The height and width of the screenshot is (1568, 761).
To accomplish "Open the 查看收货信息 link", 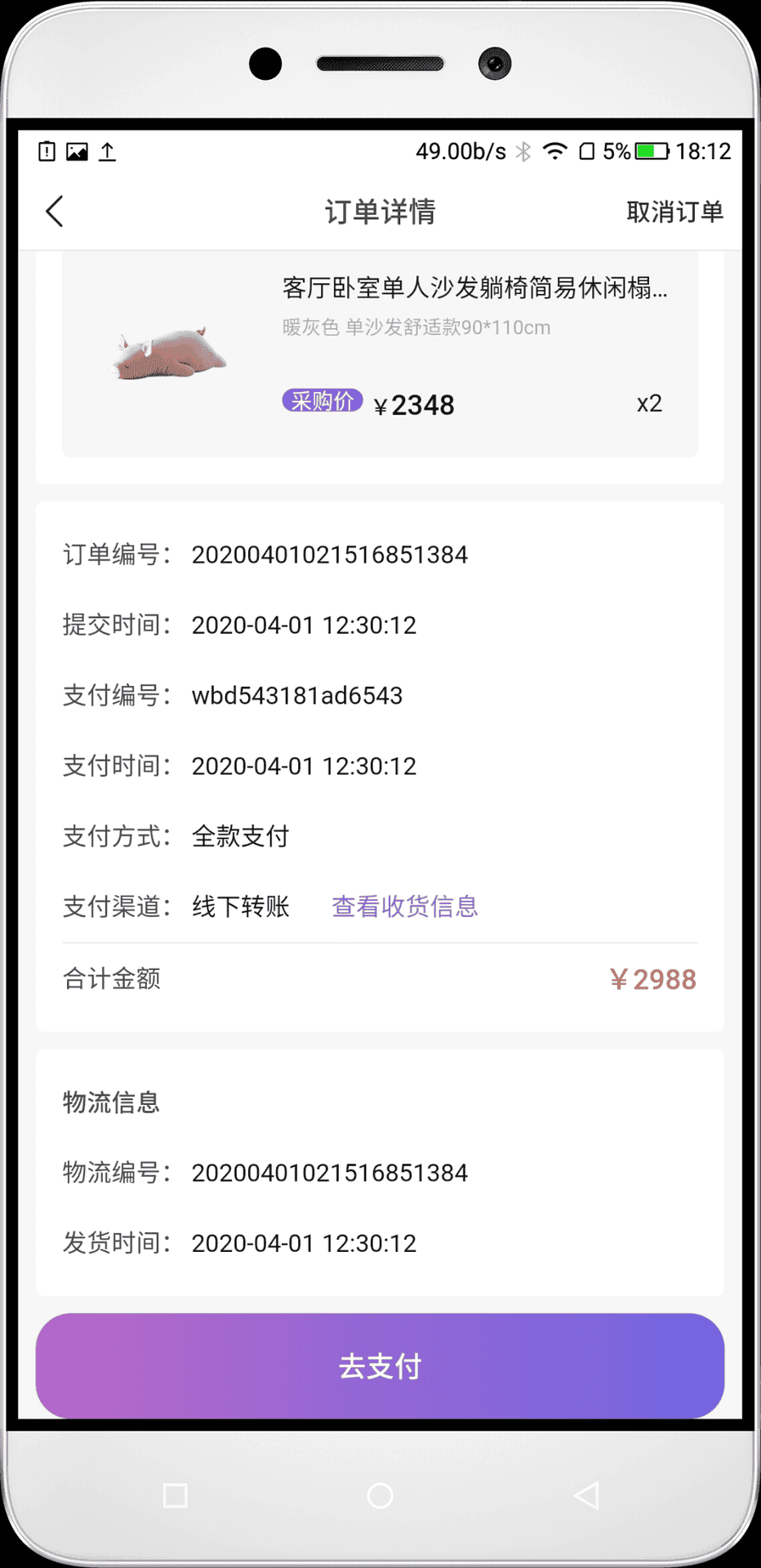I will (x=404, y=906).
